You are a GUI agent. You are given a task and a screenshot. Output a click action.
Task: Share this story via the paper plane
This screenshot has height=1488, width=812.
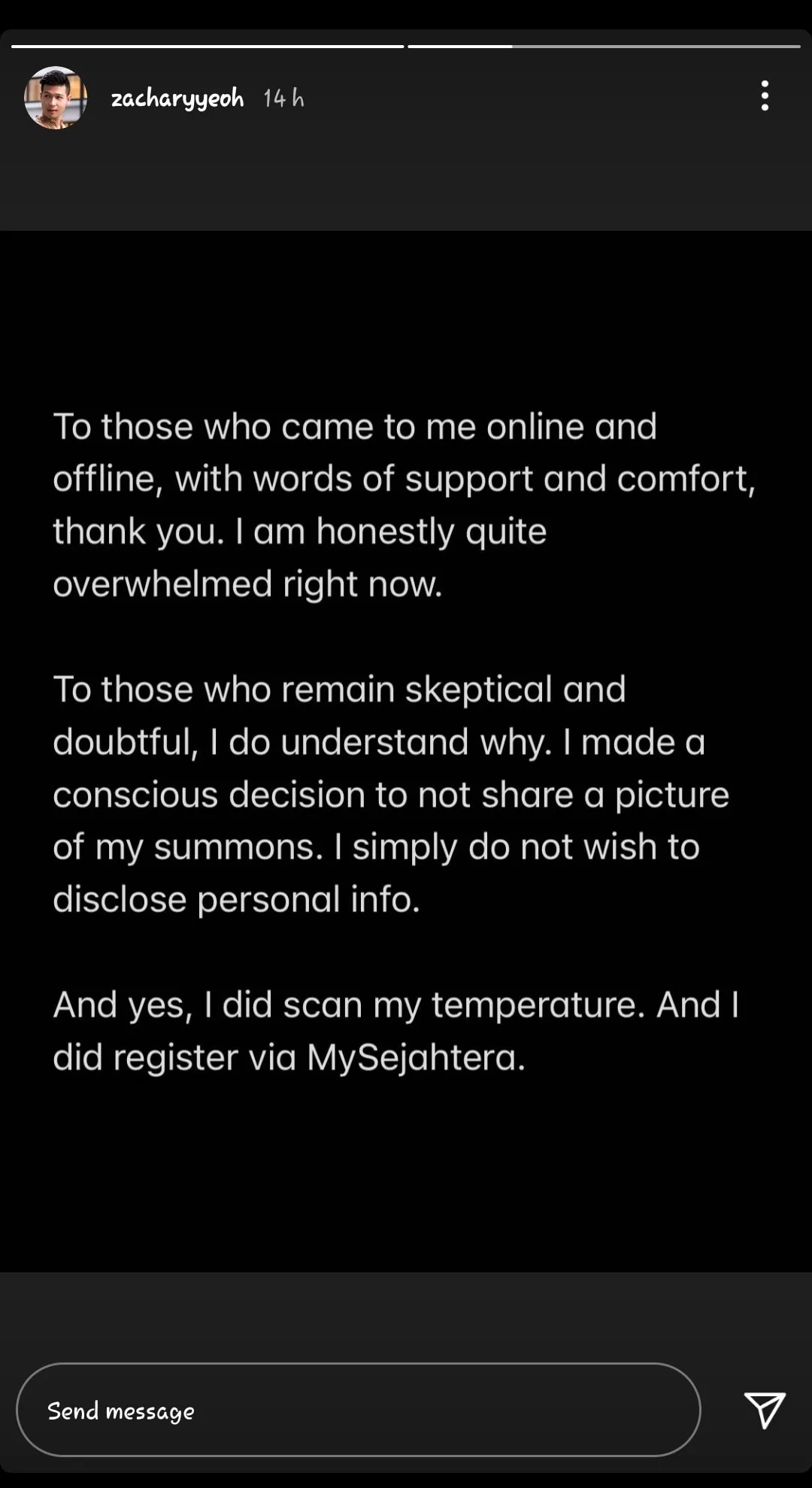click(765, 1410)
